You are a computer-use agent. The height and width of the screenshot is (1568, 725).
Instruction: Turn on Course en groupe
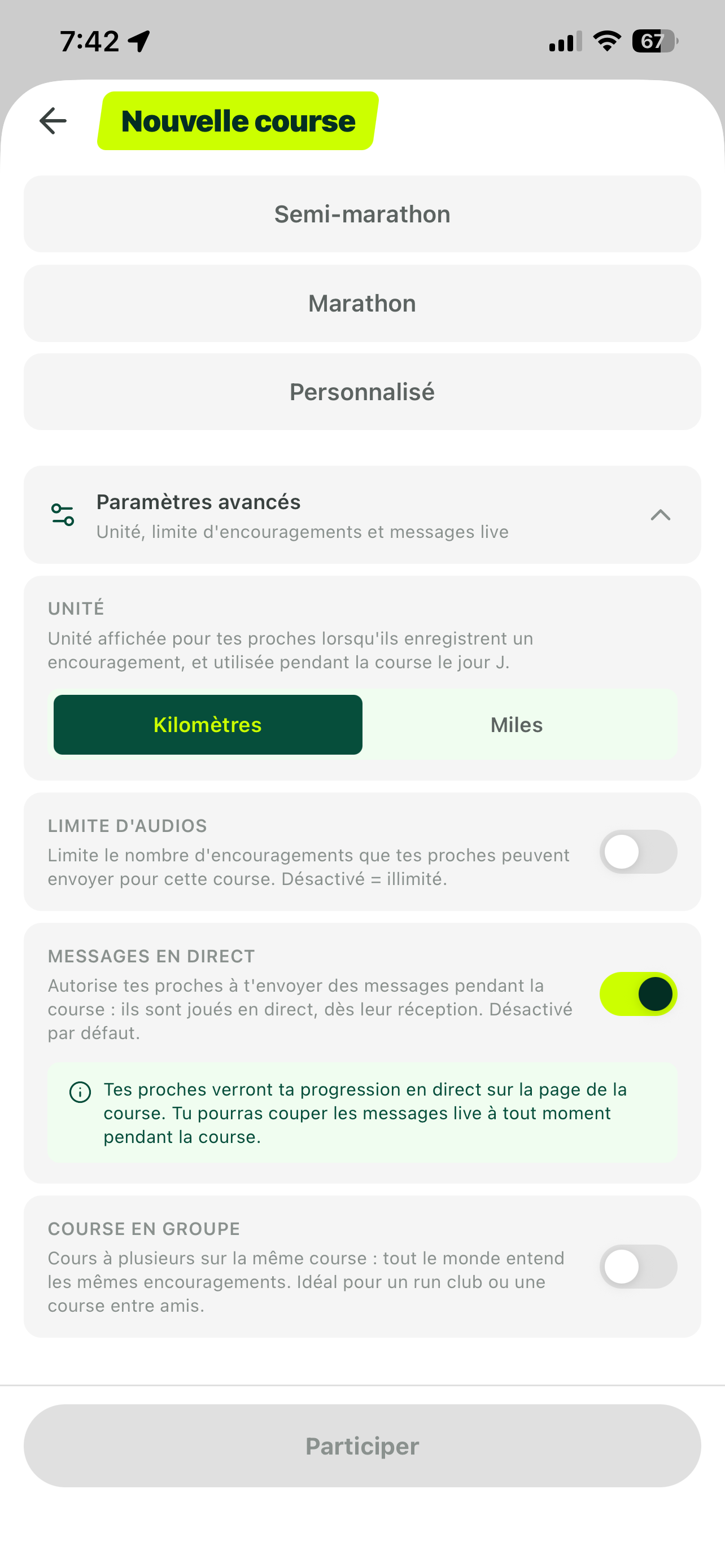638,1267
